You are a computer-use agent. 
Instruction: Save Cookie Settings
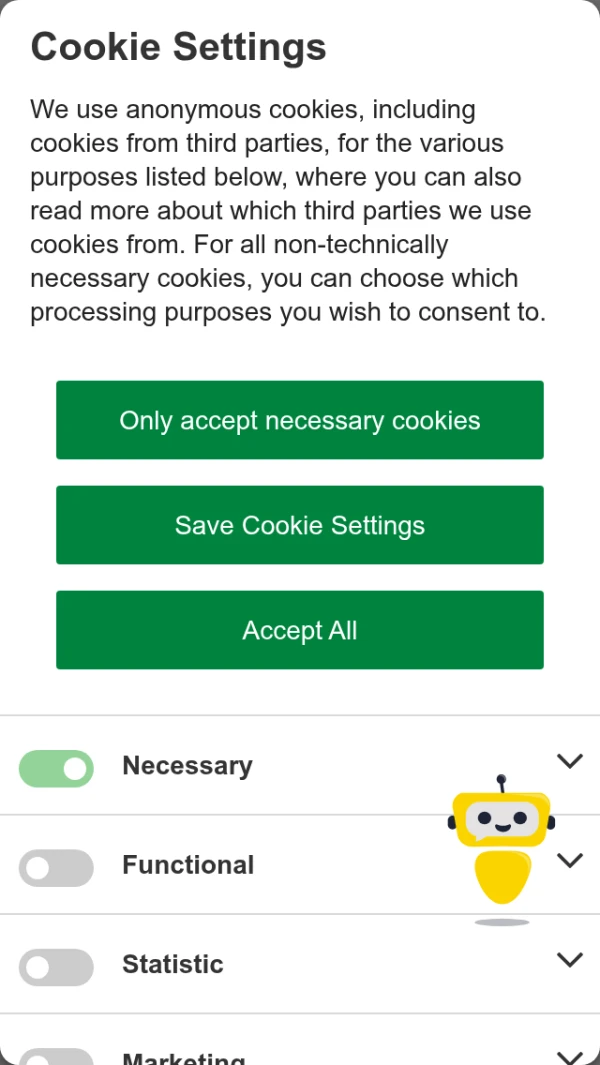click(x=299, y=525)
